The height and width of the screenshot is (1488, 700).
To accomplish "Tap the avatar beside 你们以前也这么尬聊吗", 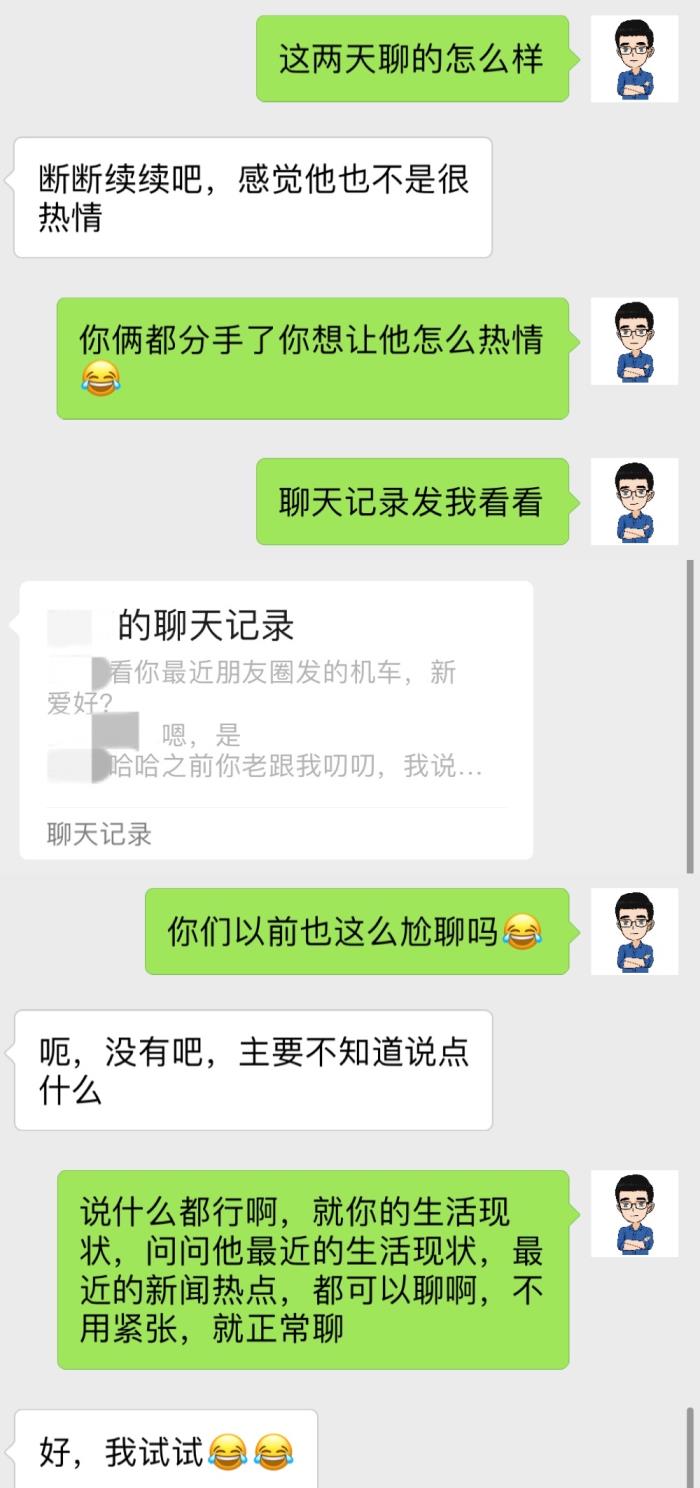I will pyautogui.click(x=634, y=931).
